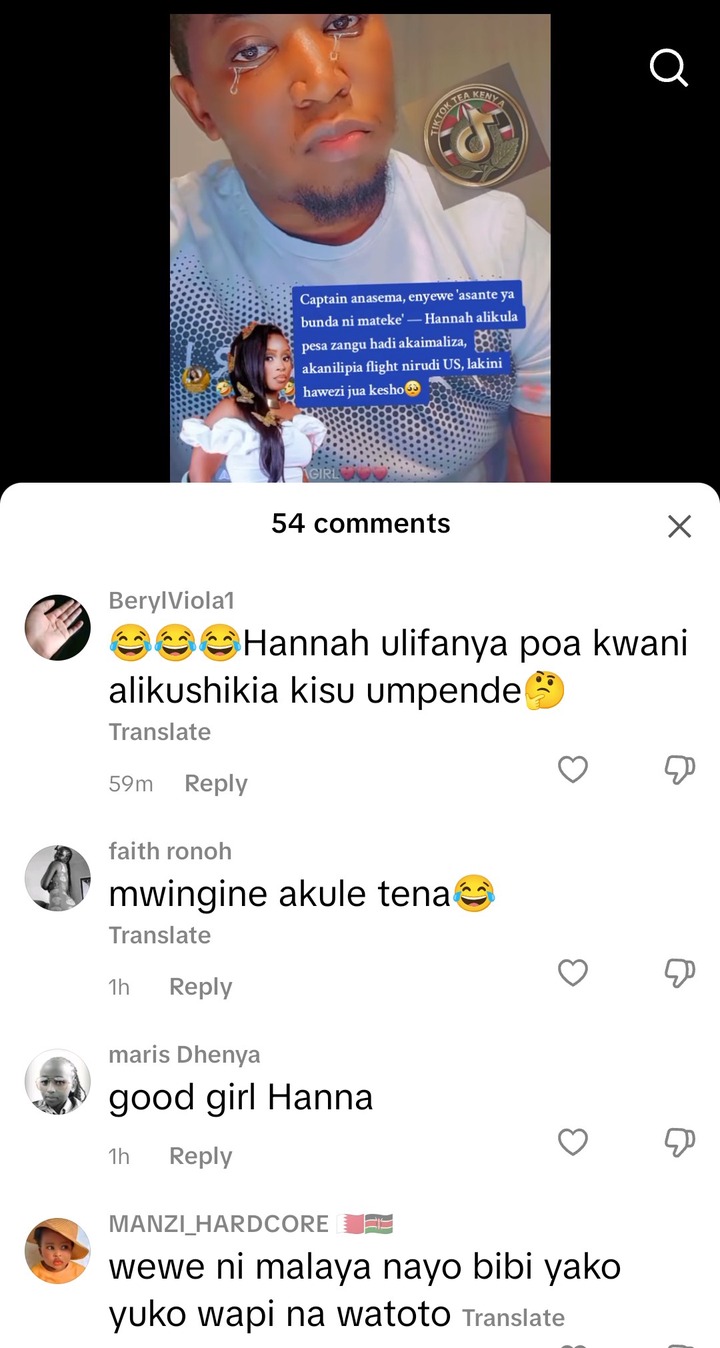Reply to BerylViola1's comment
The image size is (720, 1348).
pos(215,784)
